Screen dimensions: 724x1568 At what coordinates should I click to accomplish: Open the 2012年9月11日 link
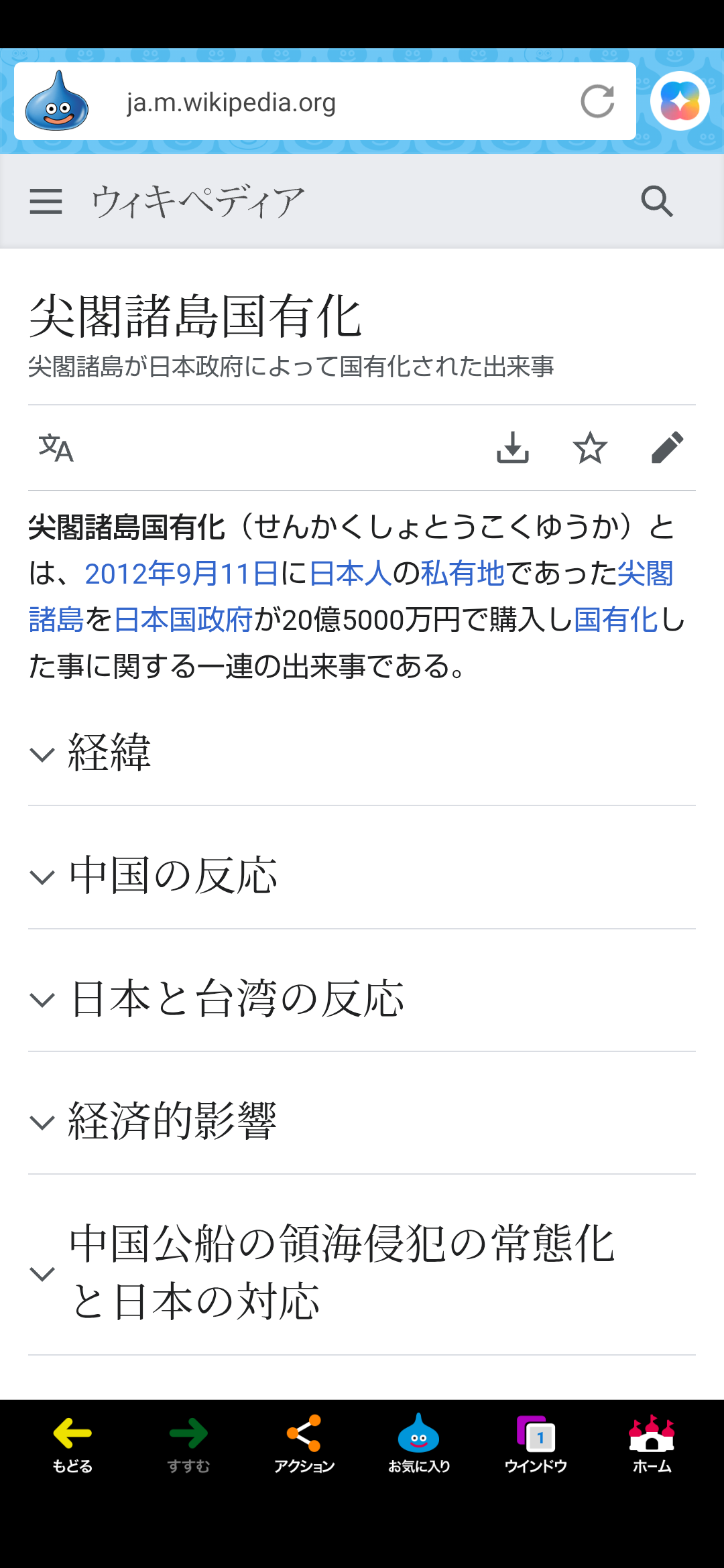181,574
